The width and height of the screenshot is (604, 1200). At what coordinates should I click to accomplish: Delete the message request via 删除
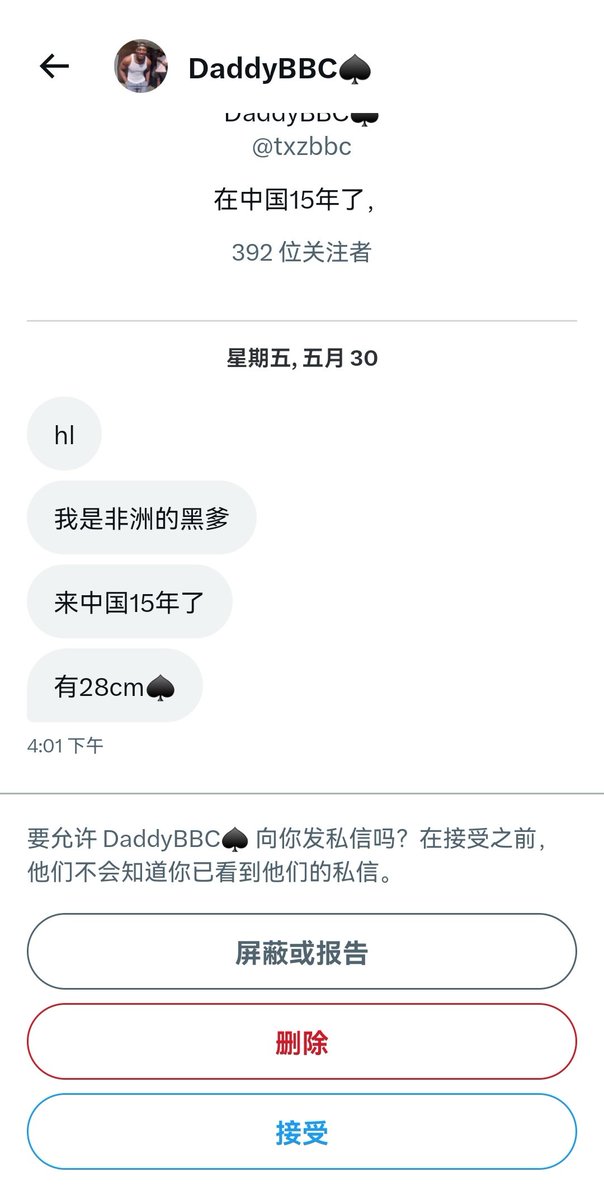[x=302, y=1042]
